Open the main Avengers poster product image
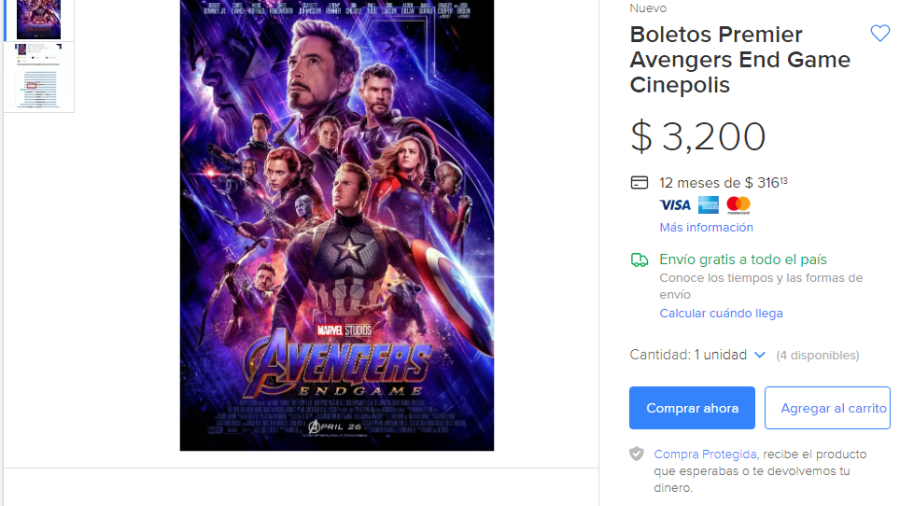This screenshot has height=506, width=900. (336, 225)
